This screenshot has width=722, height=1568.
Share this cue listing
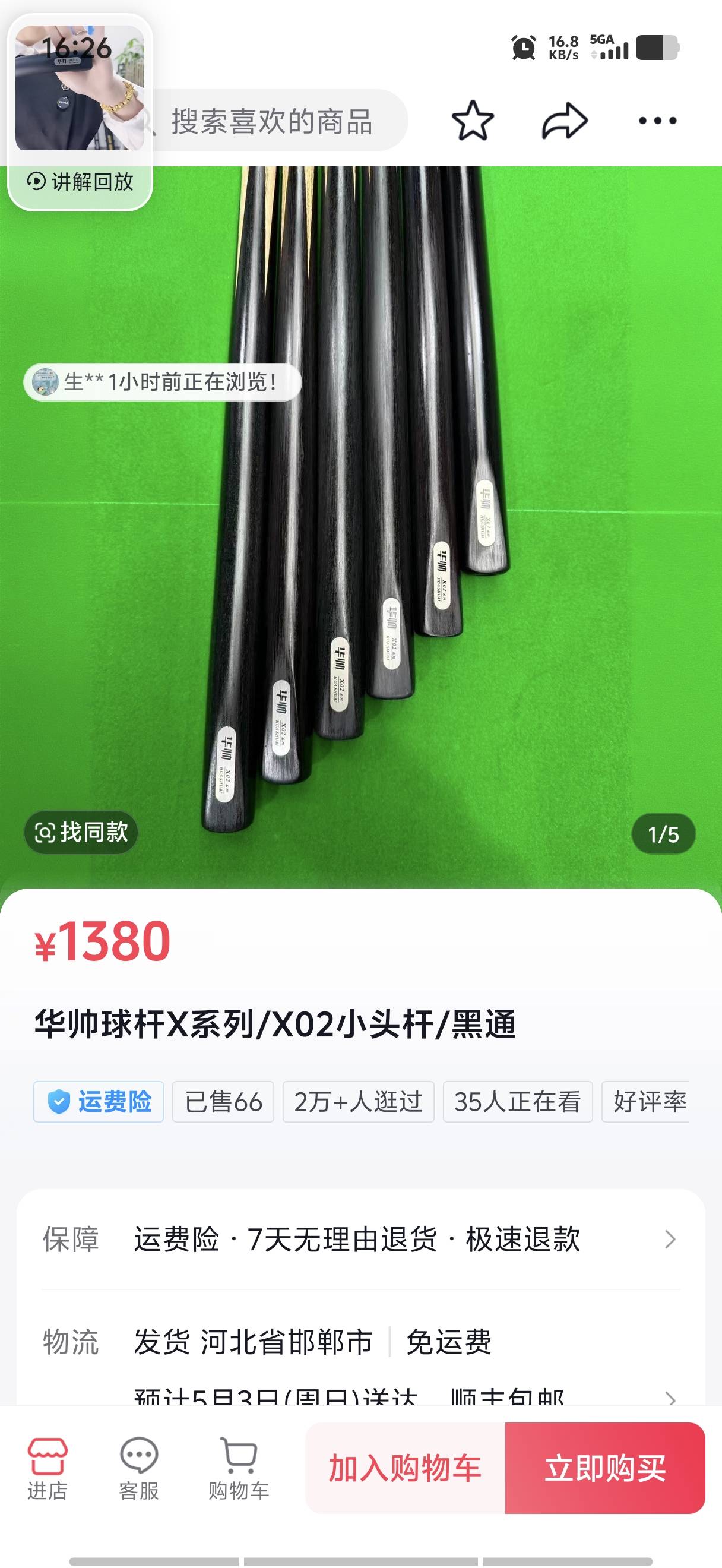click(x=565, y=121)
